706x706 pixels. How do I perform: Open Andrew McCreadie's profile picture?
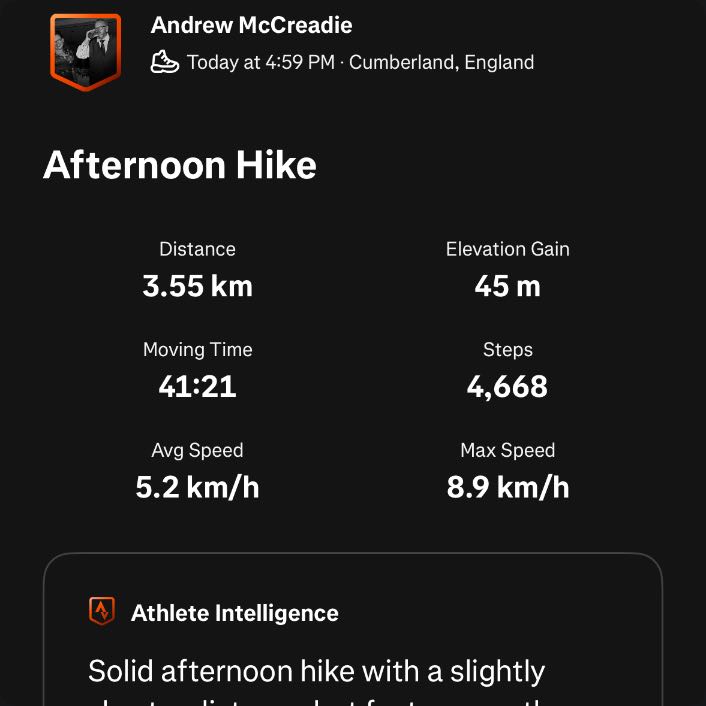pyautogui.click(x=85, y=51)
